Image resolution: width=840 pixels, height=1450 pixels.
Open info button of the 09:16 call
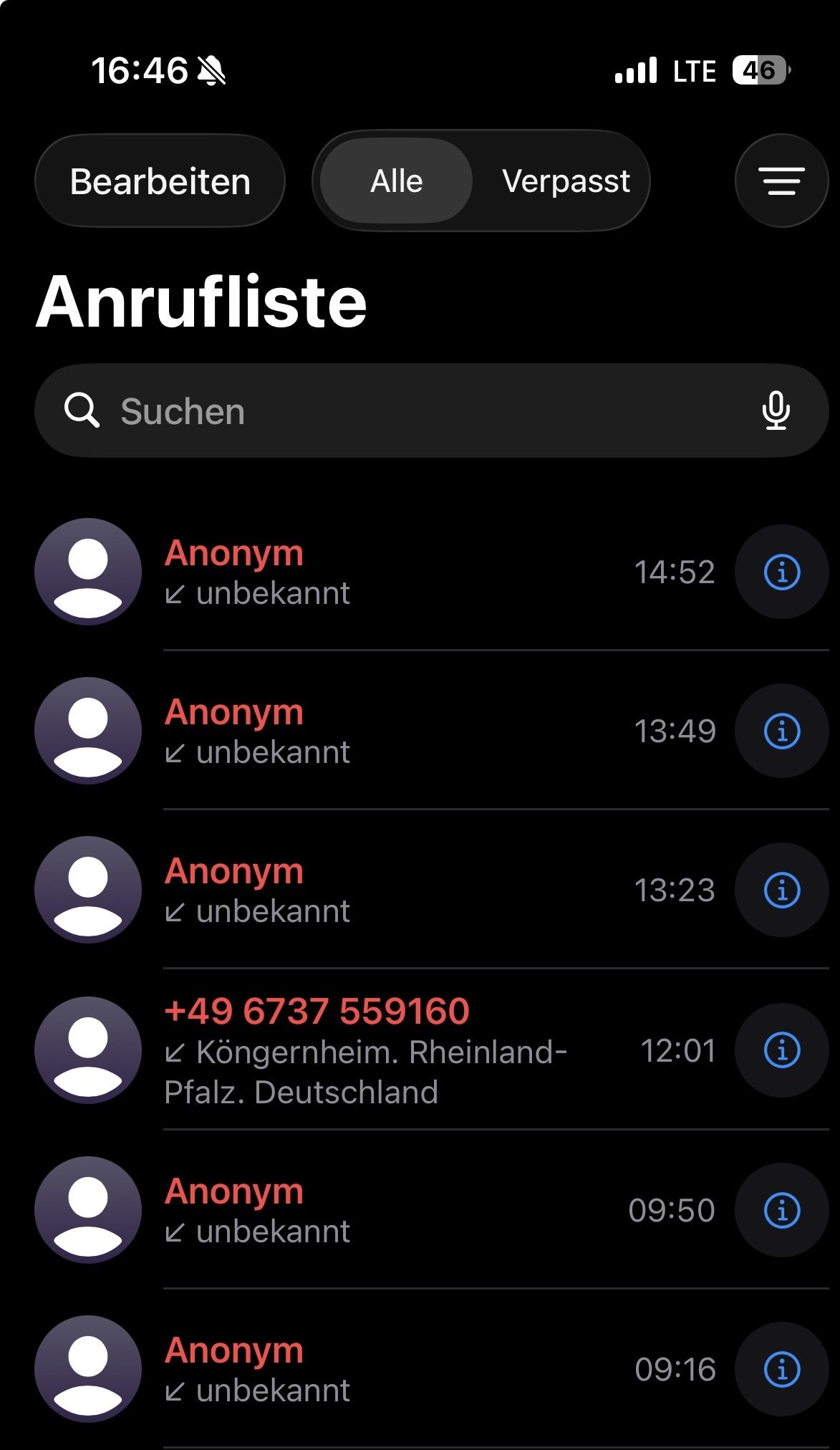tap(781, 1370)
